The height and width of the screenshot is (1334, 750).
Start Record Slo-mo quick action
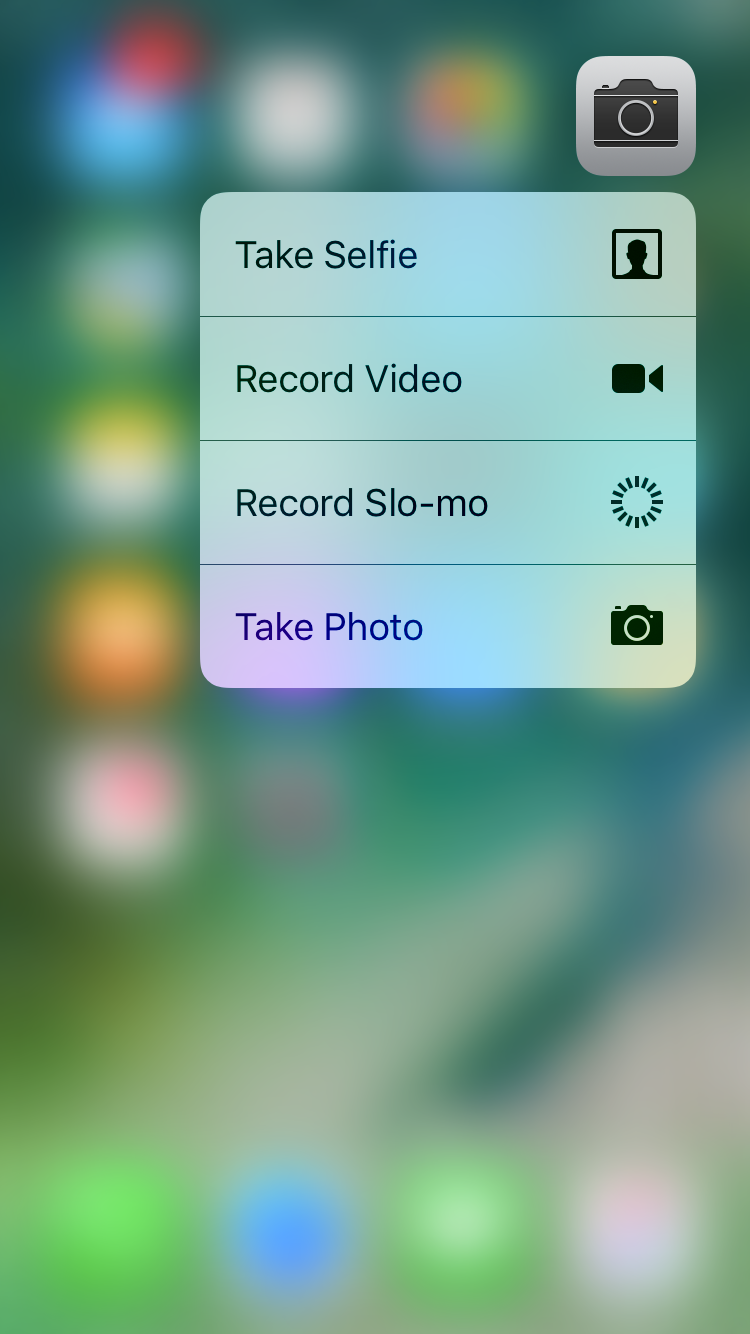(447, 503)
